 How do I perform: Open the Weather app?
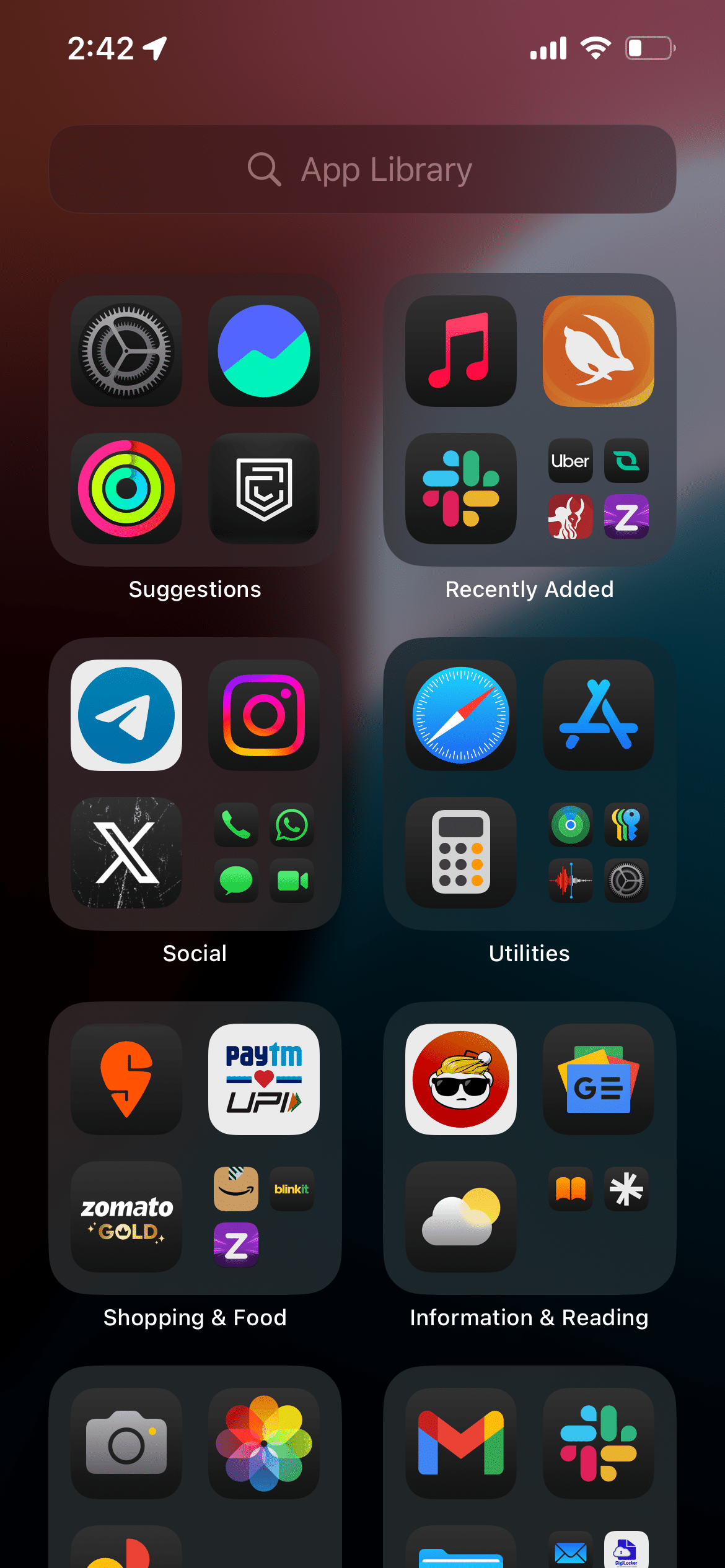tap(460, 1217)
